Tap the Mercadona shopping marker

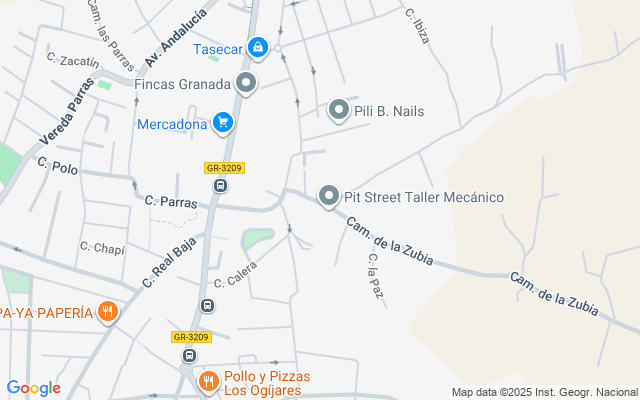coord(223,124)
